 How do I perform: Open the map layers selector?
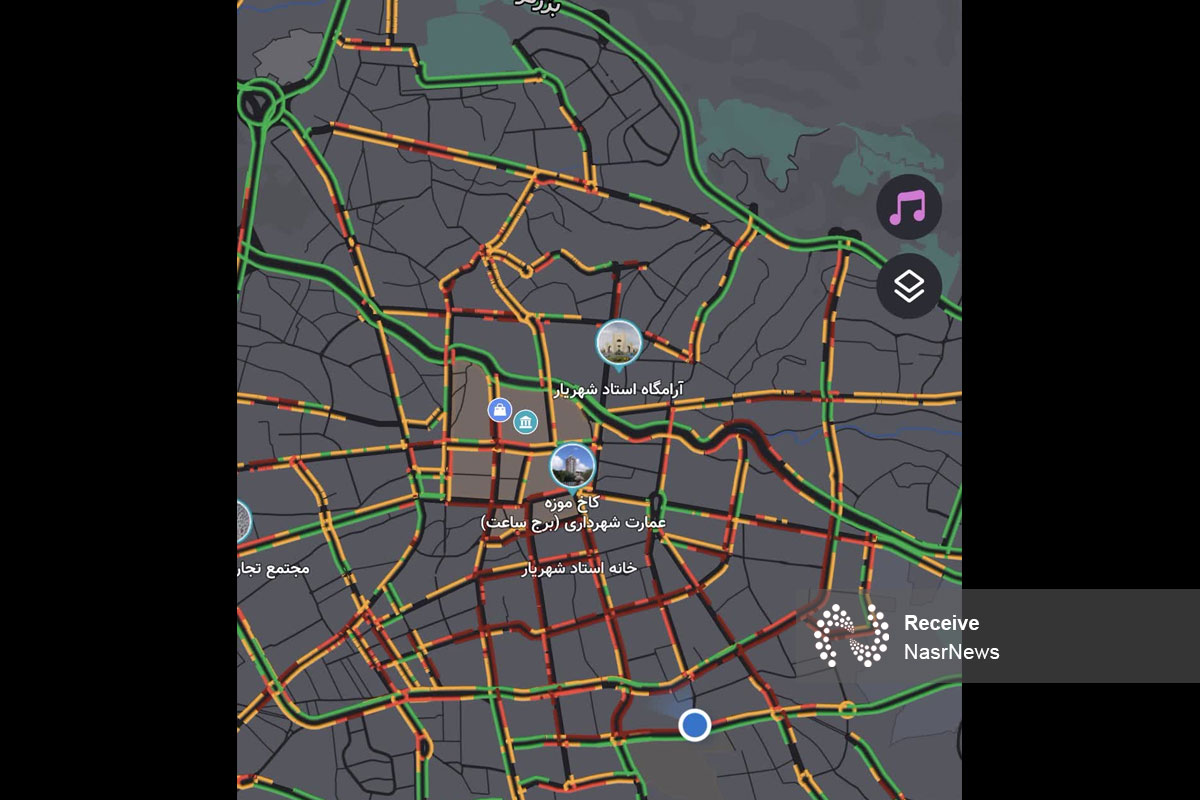coord(909,286)
